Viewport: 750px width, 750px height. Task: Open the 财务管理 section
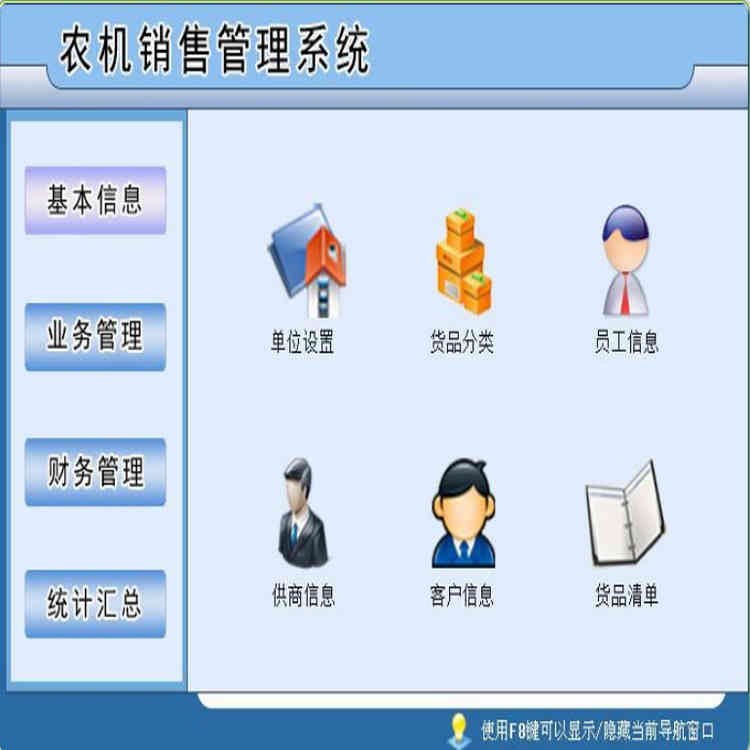coord(95,471)
